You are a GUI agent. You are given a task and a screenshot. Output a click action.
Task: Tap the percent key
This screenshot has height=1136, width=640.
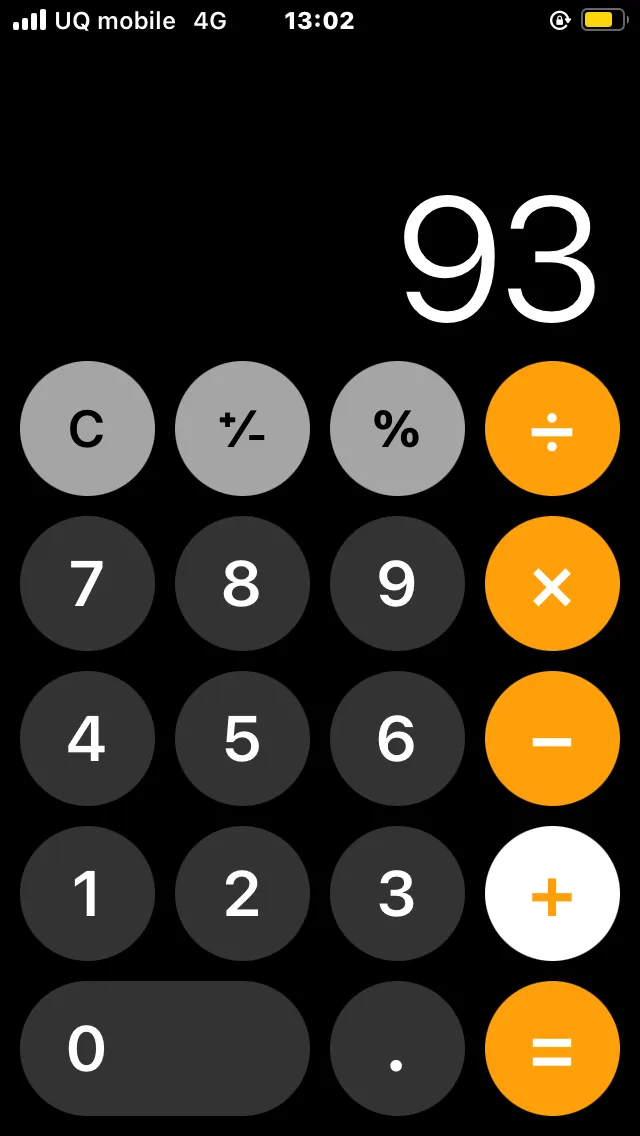pos(397,429)
